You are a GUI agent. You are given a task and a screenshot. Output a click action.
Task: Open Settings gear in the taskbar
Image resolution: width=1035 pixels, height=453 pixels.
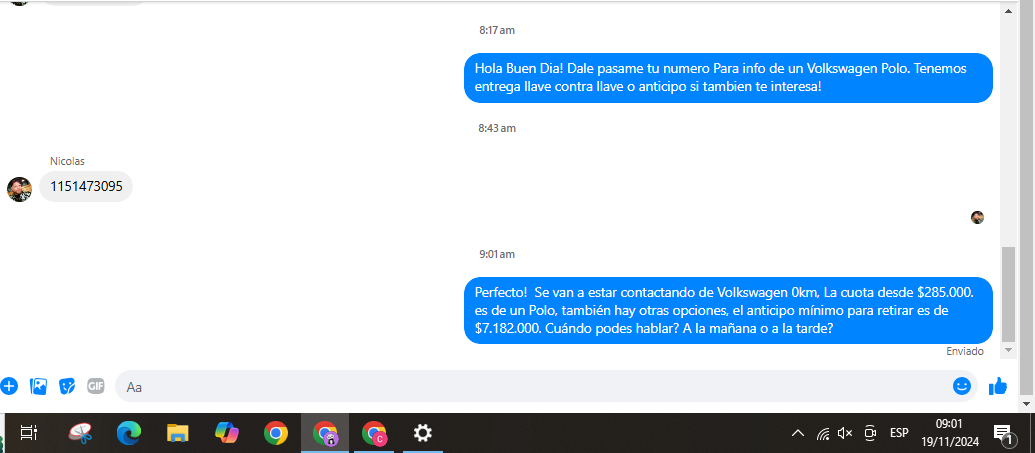(422, 433)
